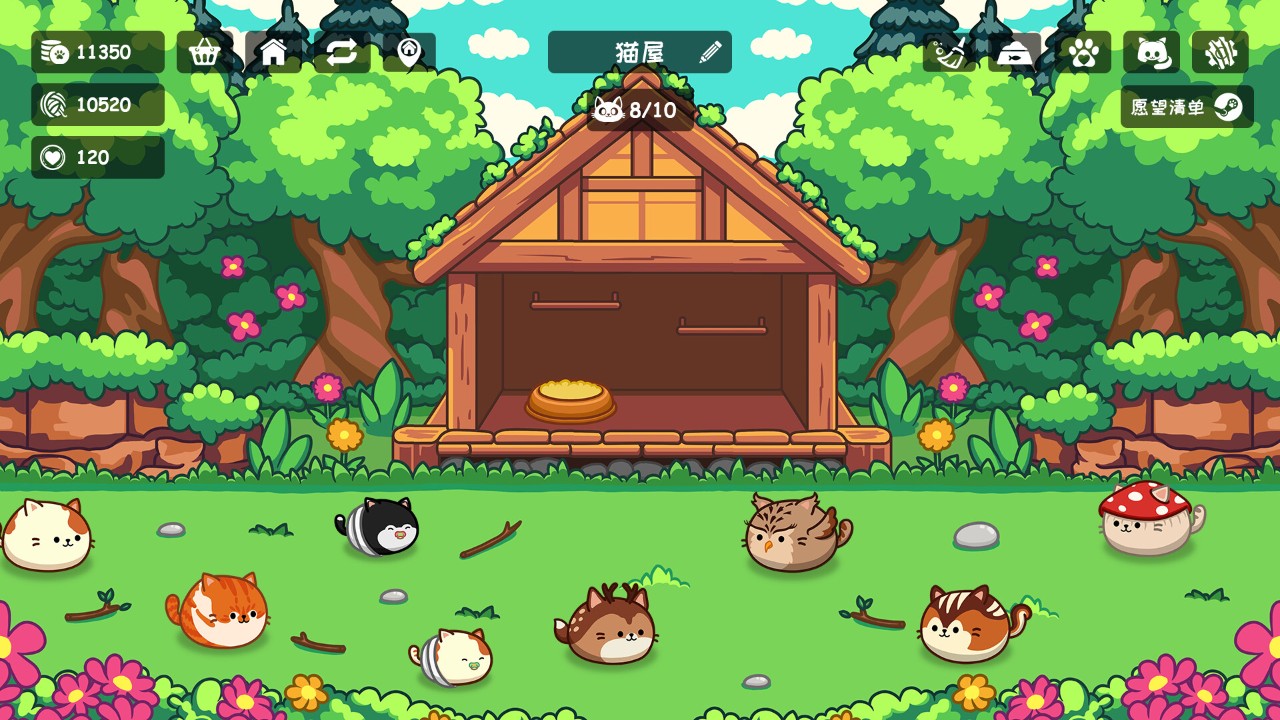Open the settings gear
The height and width of the screenshot is (720, 1280).
1220,52
